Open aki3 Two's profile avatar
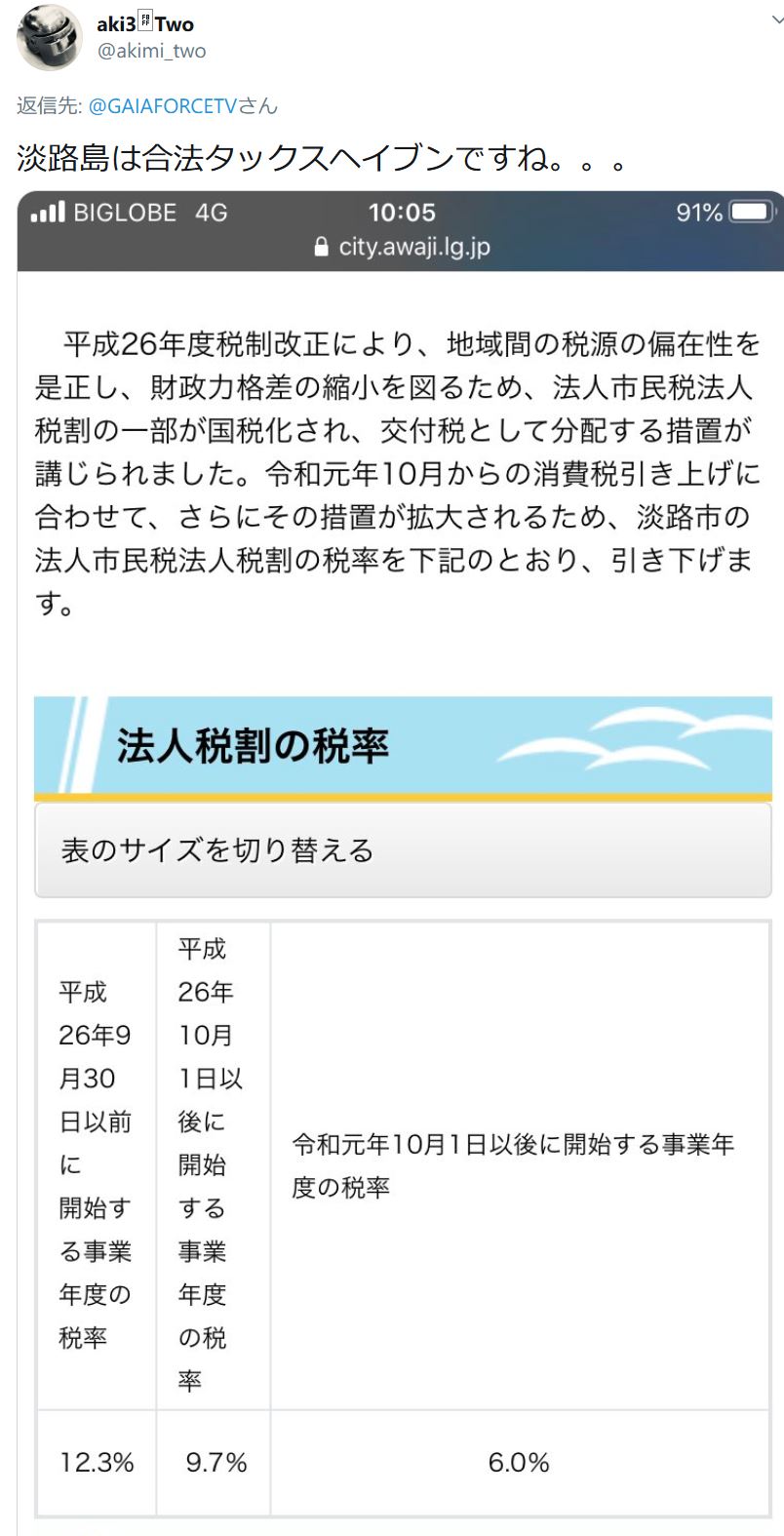This screenshot has width=784, height=1536. tap(50, 37)
